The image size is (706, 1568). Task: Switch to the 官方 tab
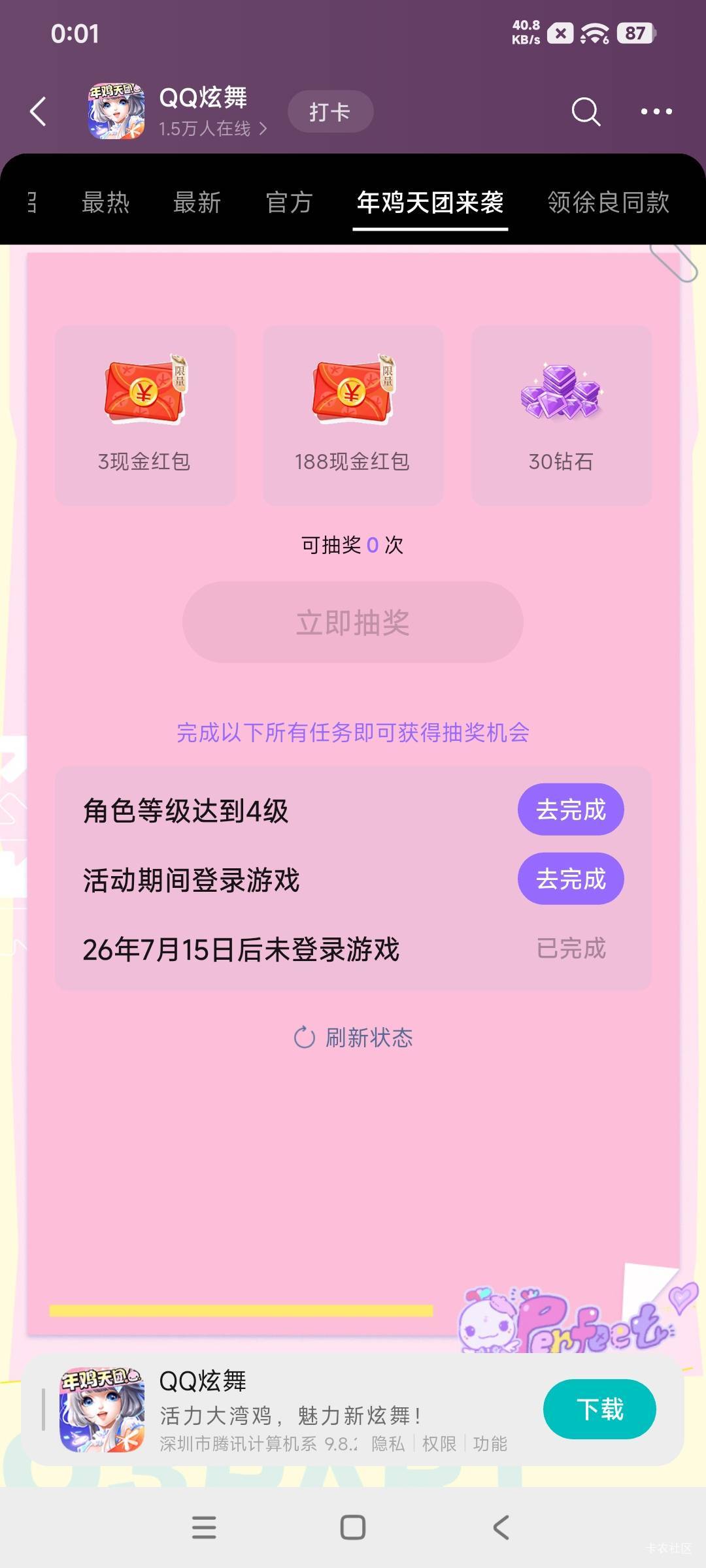tap(290, 203)
